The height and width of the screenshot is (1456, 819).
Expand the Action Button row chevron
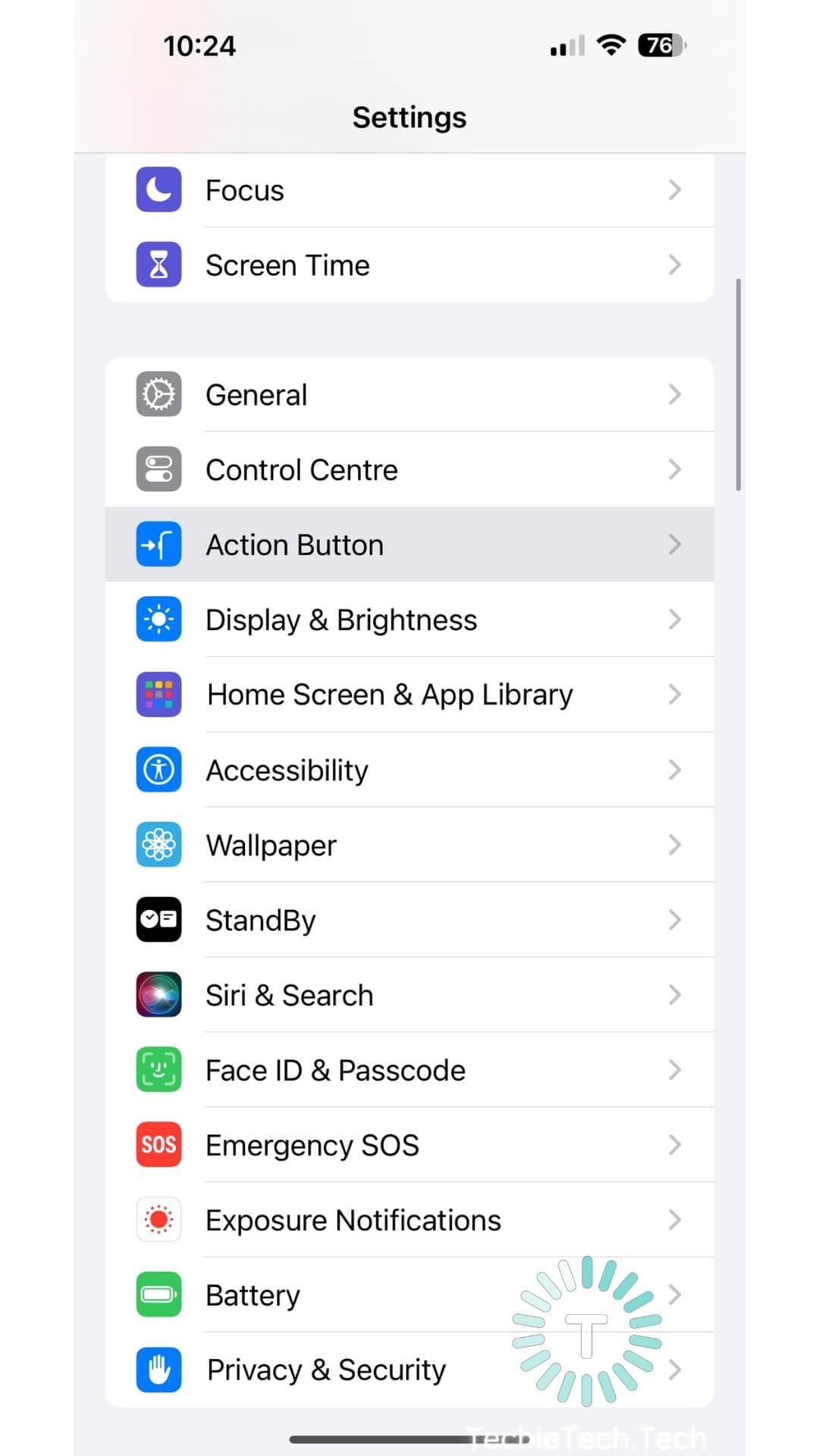[x=674, y=544]
